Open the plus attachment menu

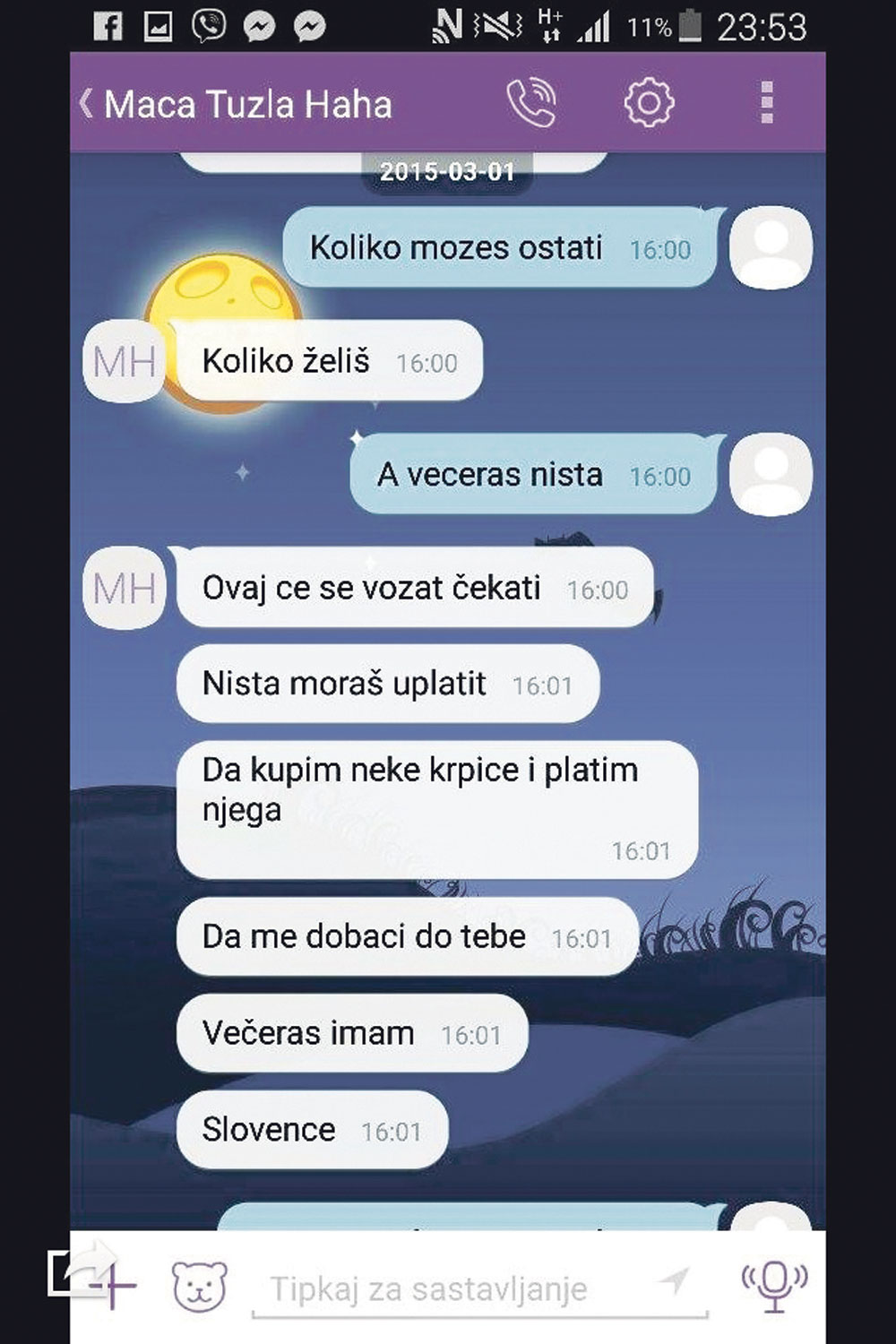click(x=114, y=1288)
